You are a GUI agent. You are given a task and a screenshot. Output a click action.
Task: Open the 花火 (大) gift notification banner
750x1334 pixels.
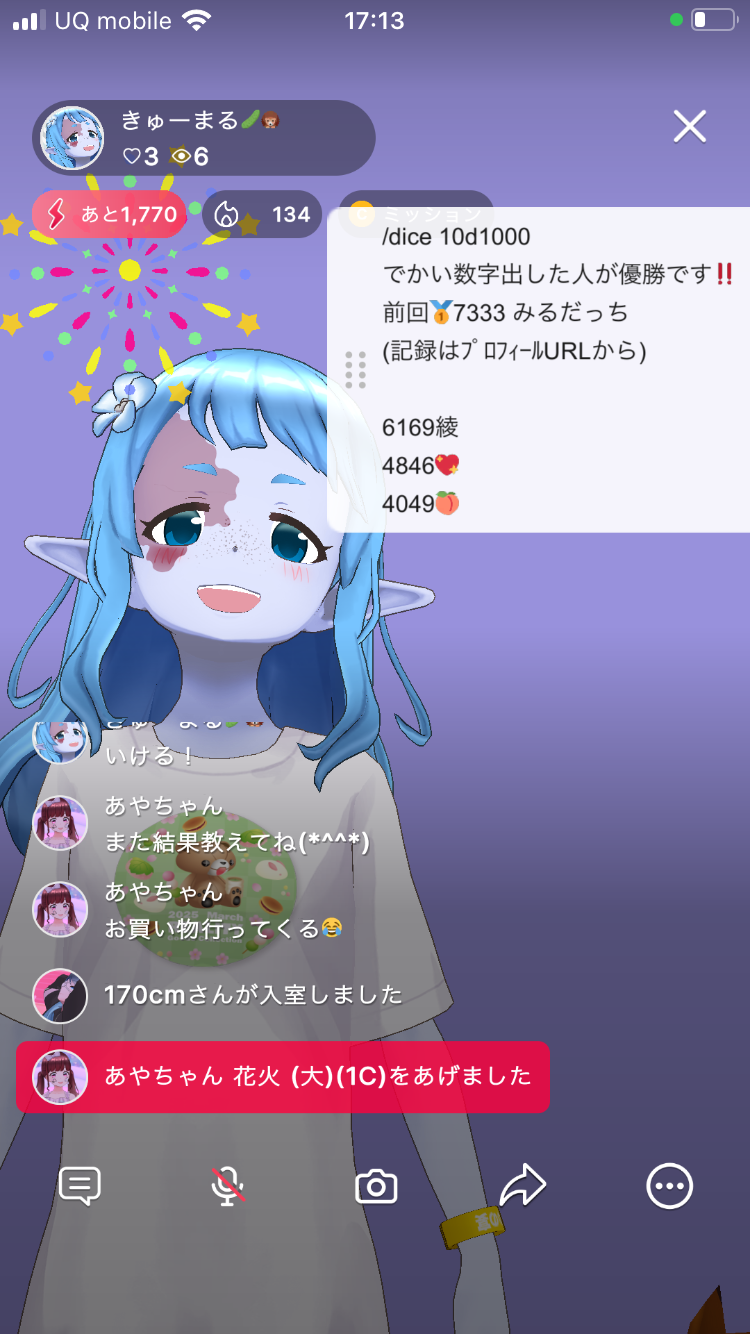coord(282,1077)
